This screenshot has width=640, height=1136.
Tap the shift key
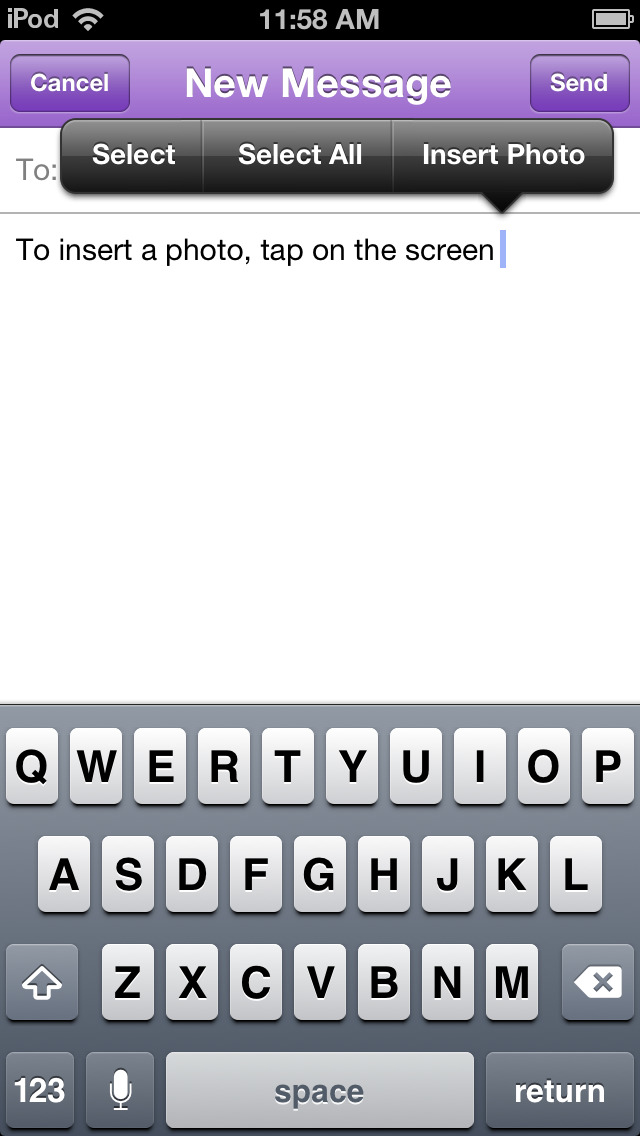(x=41, y=982)
